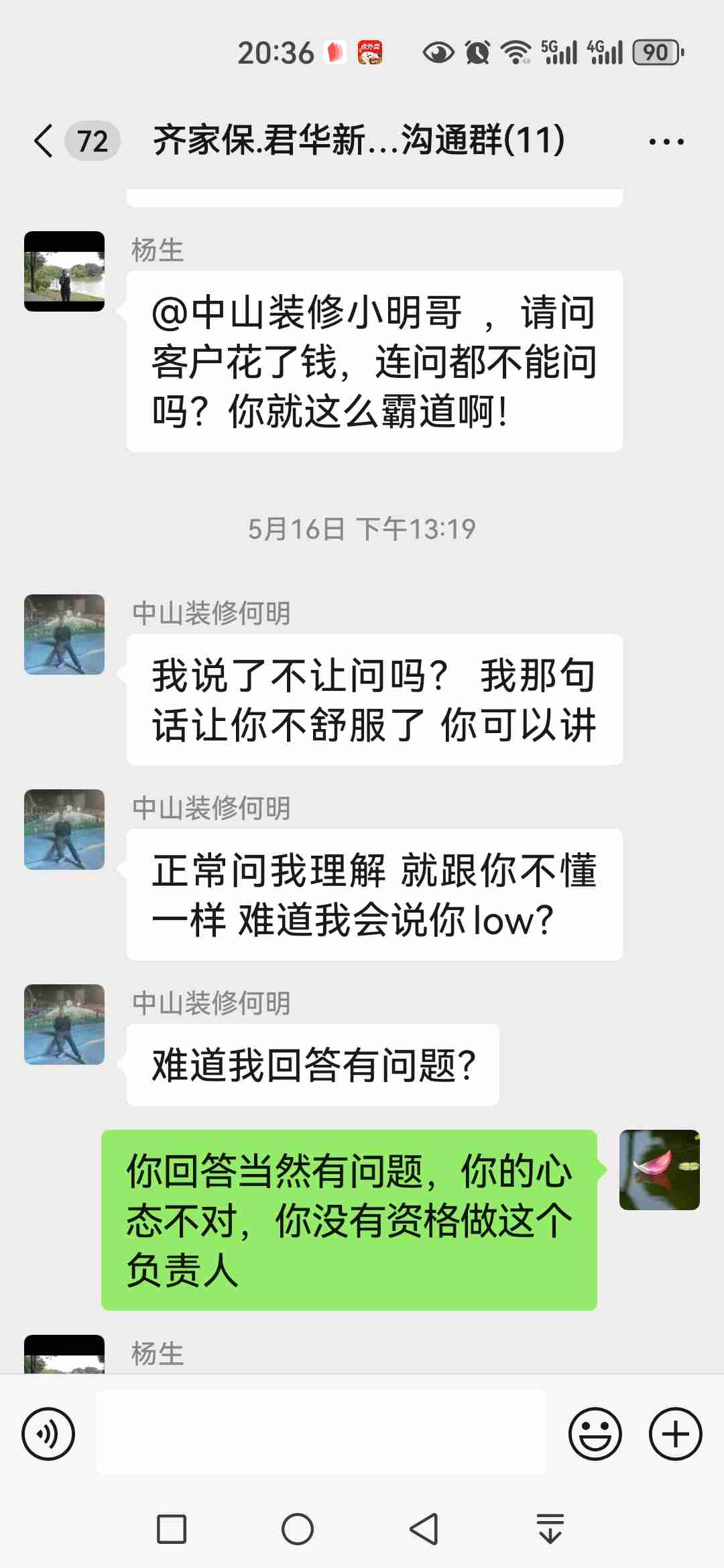Image resolution: width=724 pixels, height=1568 pixels.
Task: Focus the message text field
Action: click(x=322, y=1433)
